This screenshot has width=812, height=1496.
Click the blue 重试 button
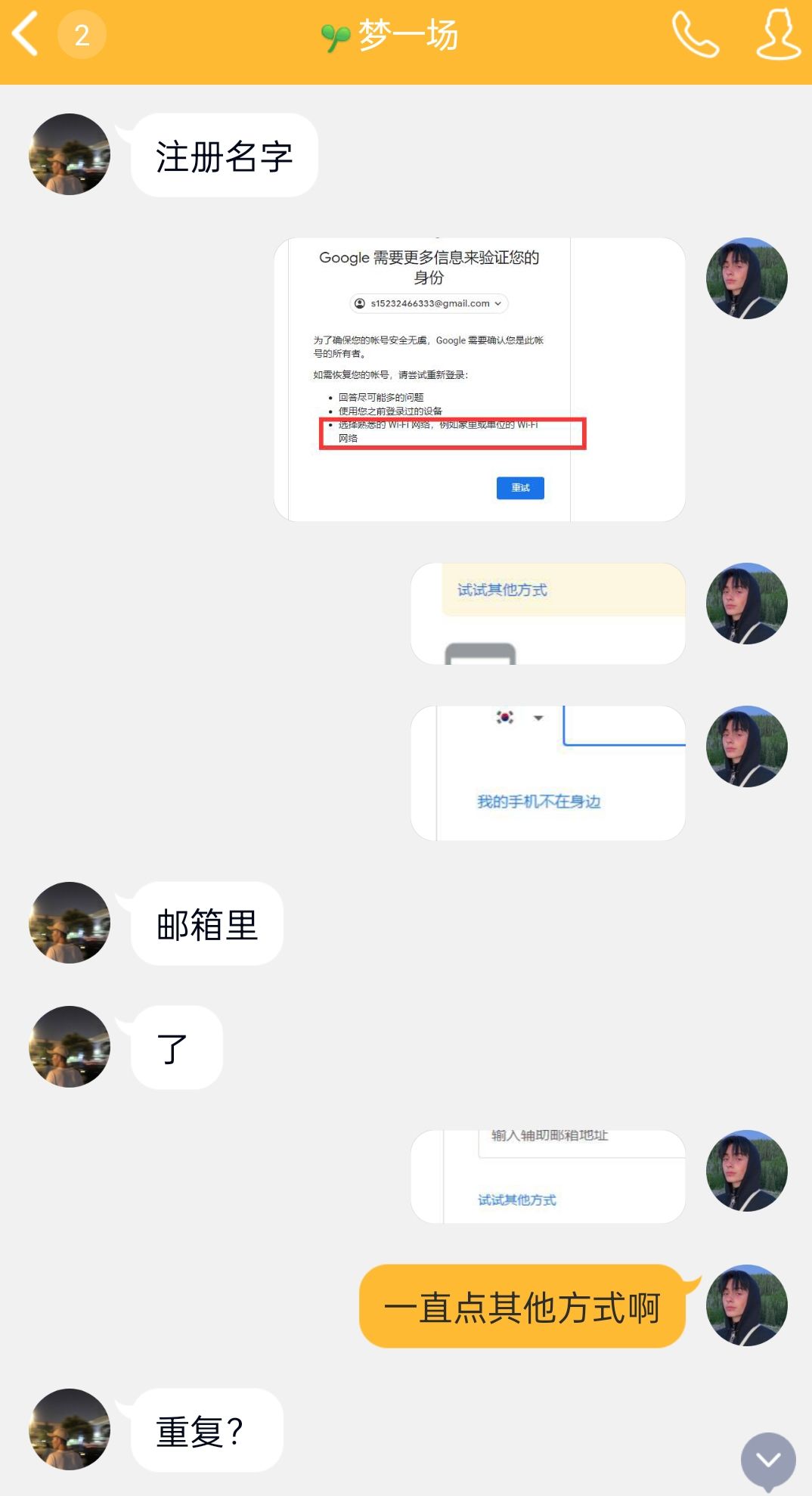point(519,488)
